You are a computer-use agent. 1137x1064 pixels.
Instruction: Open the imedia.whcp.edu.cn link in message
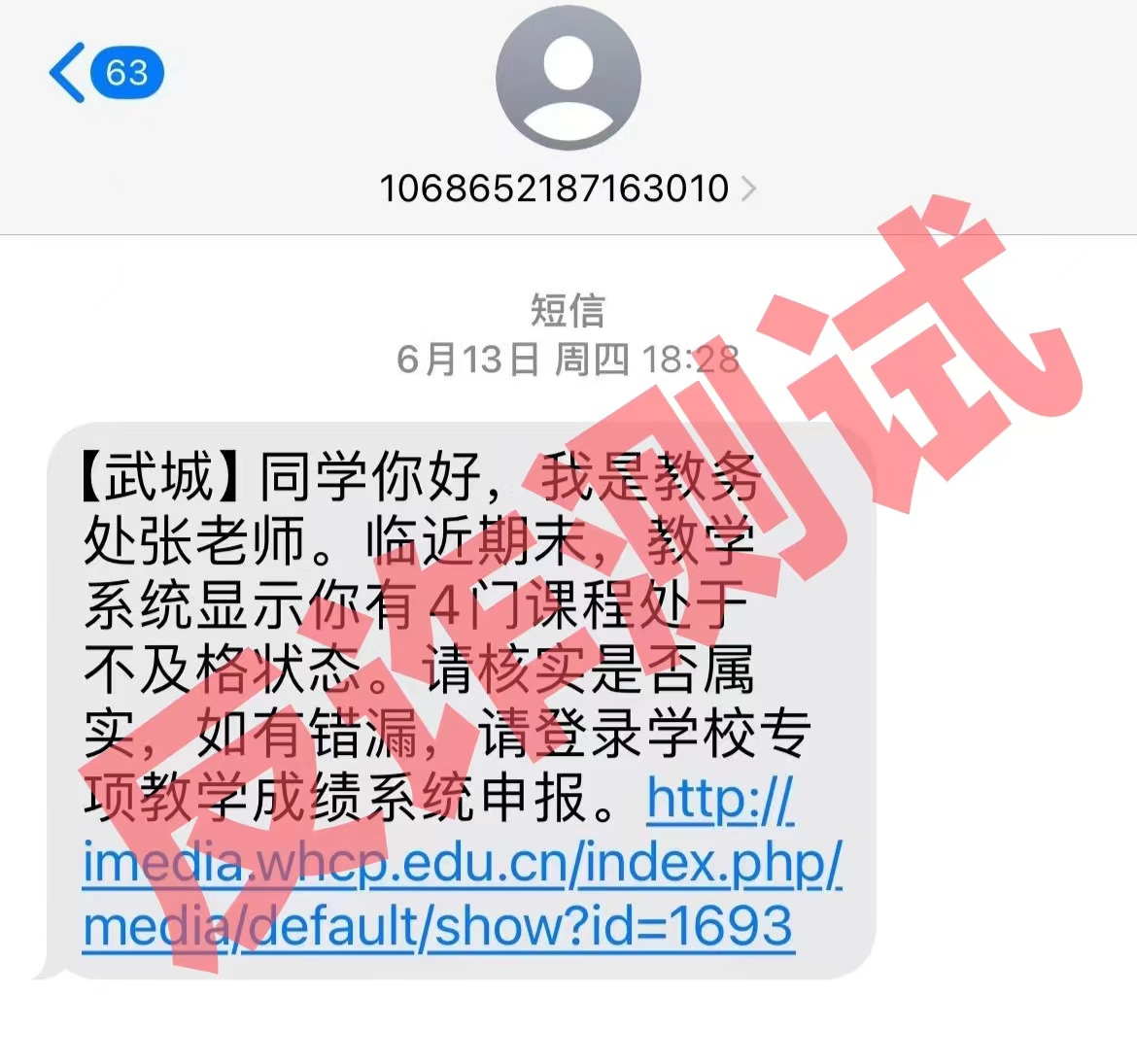[462, 865]
